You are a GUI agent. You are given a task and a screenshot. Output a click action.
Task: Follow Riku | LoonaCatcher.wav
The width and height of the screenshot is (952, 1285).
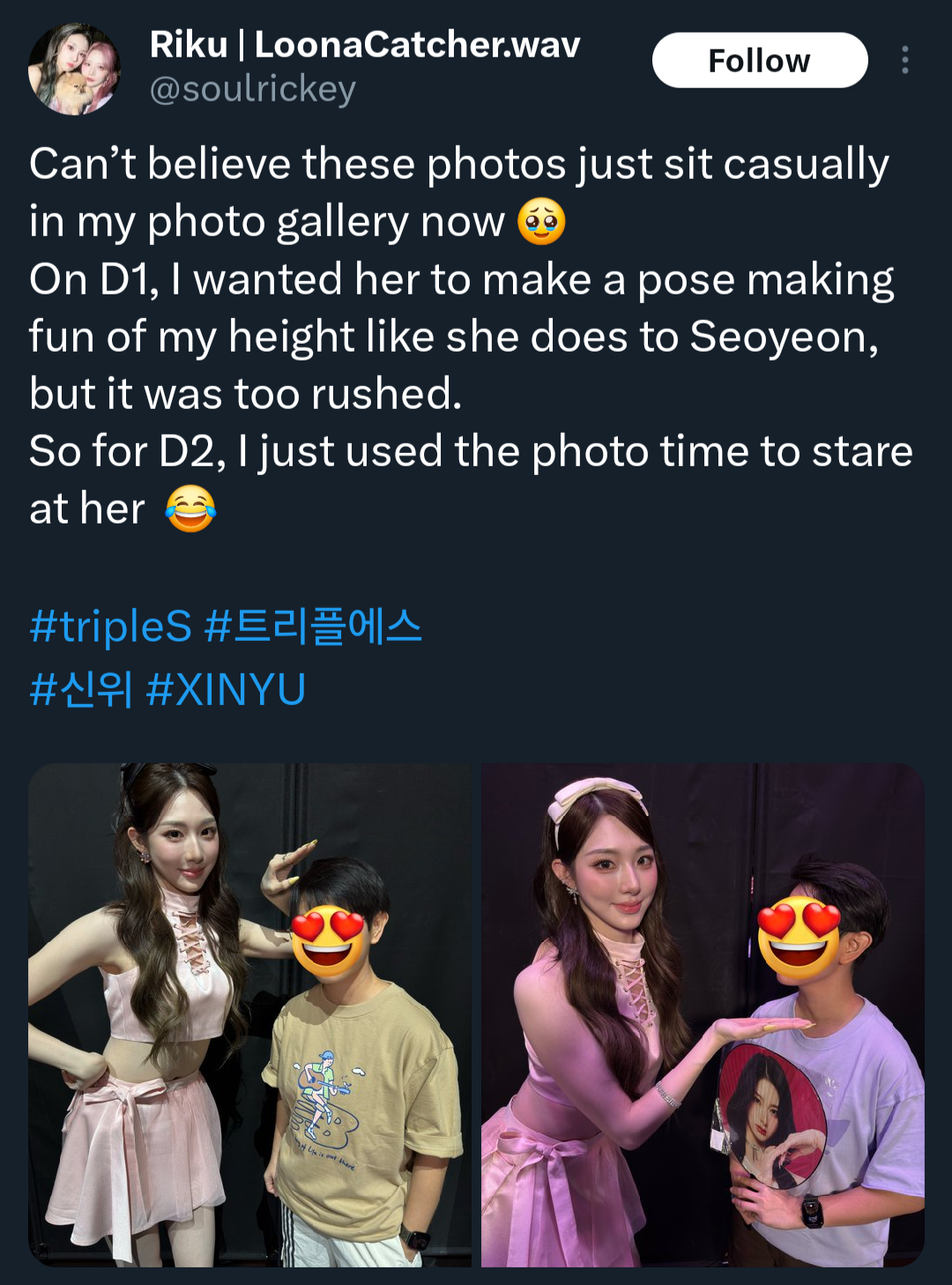point(759,61)
